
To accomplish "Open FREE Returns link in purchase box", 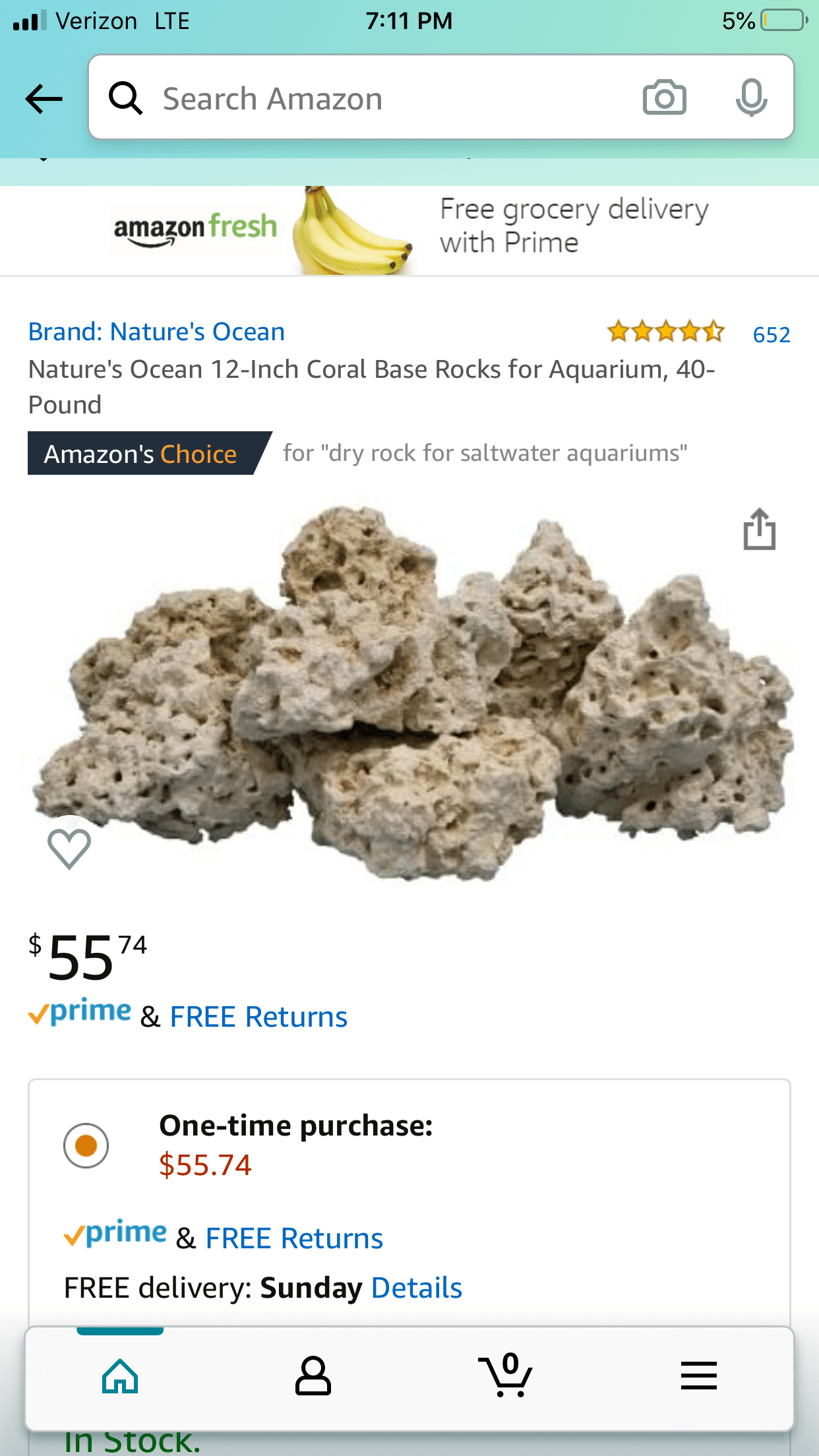I will [293, 1238].
